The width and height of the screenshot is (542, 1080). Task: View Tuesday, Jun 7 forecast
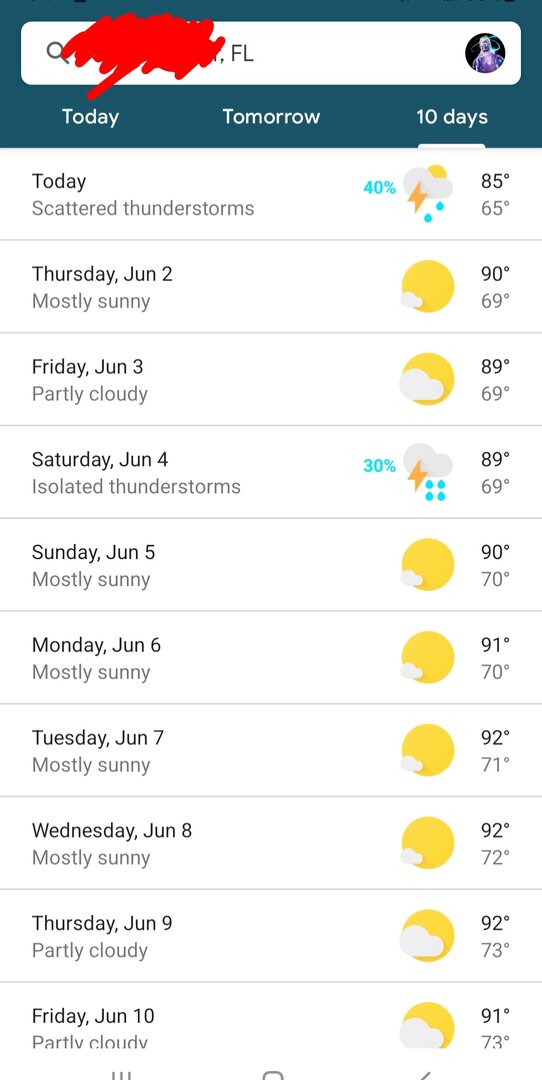click(271, 751)
